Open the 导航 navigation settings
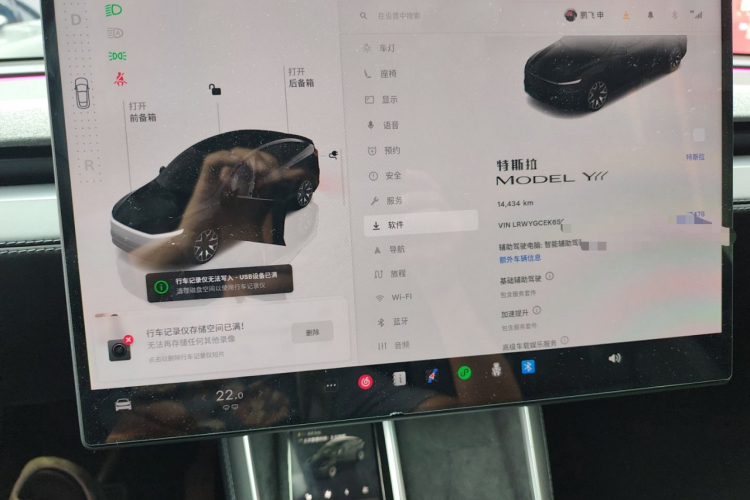Viewport: 750px width, 500px height. point(396,249)
